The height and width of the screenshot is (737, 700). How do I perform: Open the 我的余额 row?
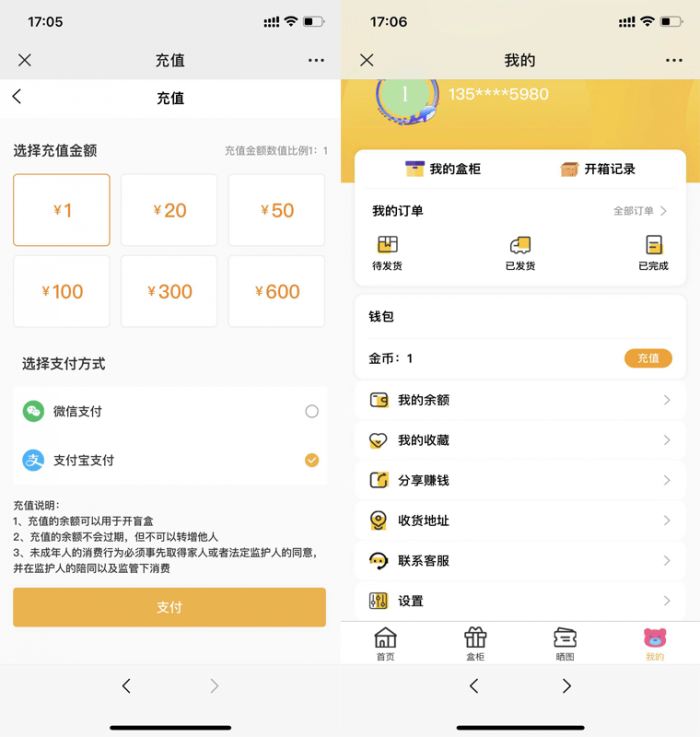pos(520,400)
